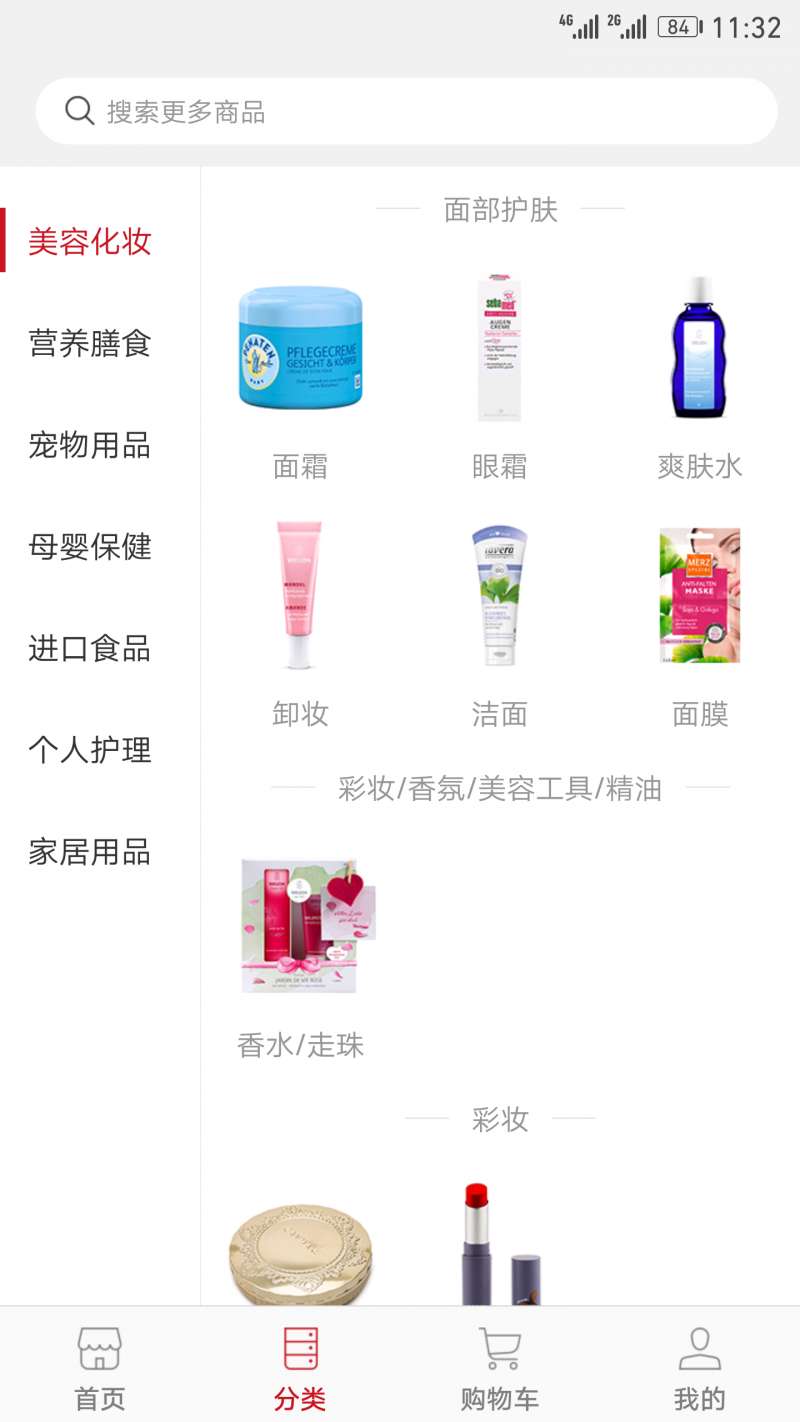Browse the 洁面 subcategory

coord(499,622)
